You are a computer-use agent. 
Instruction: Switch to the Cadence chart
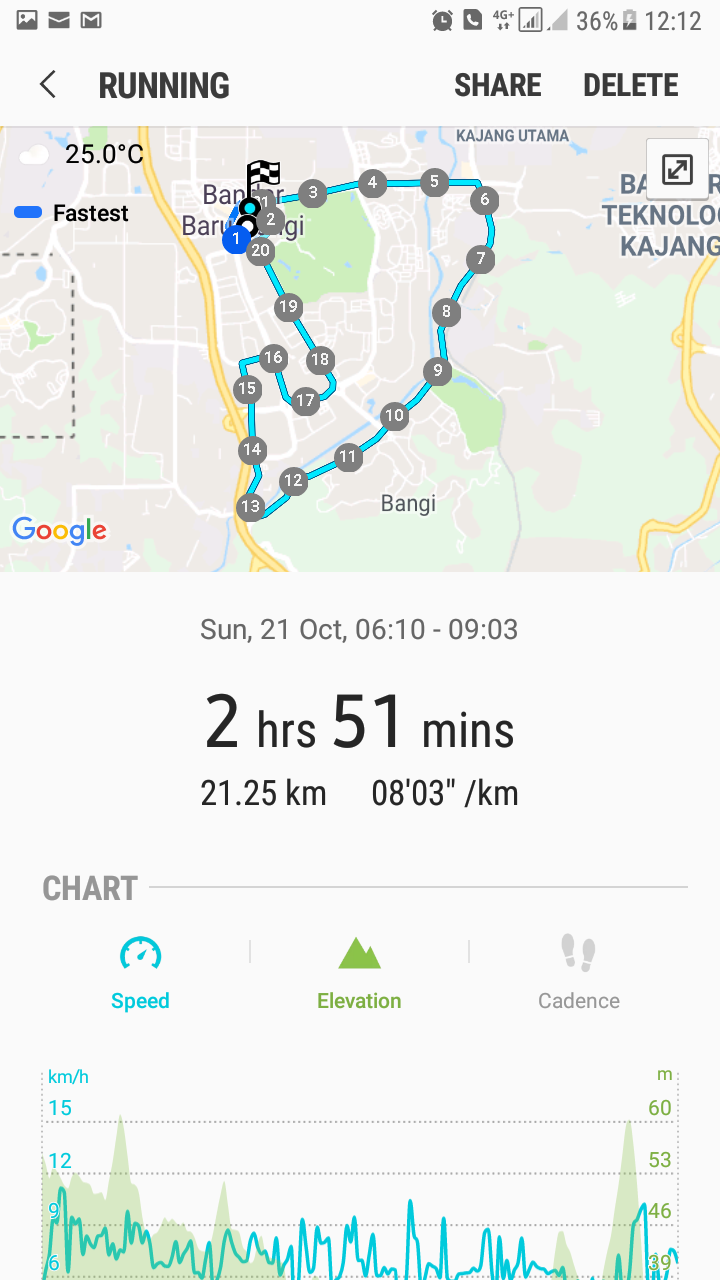pos(579,973)
